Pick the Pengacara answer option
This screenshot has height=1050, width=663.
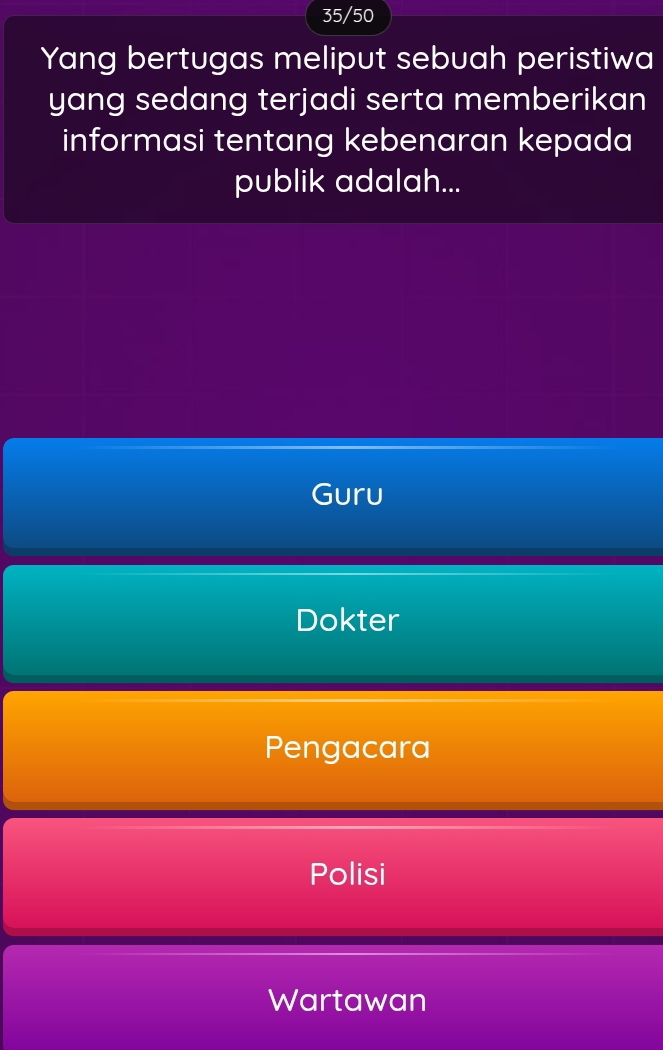(346, 747)
